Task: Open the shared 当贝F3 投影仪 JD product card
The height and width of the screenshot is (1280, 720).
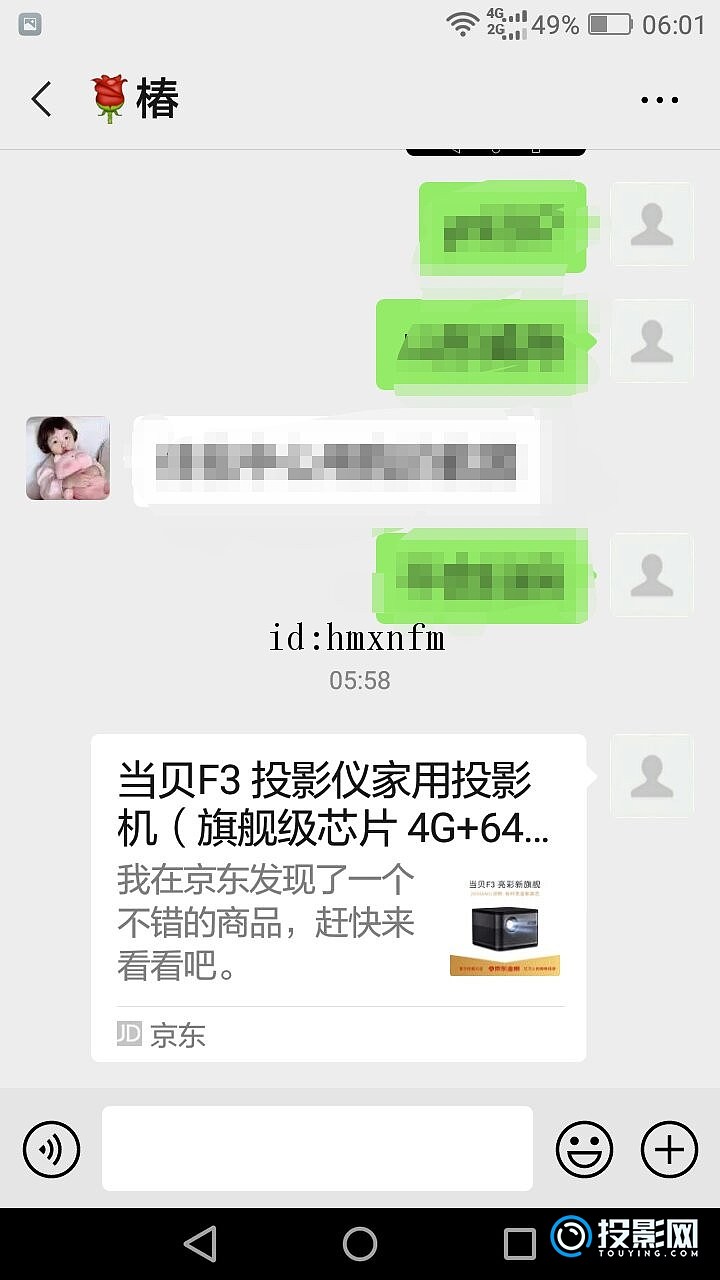Action: (338, 897)
